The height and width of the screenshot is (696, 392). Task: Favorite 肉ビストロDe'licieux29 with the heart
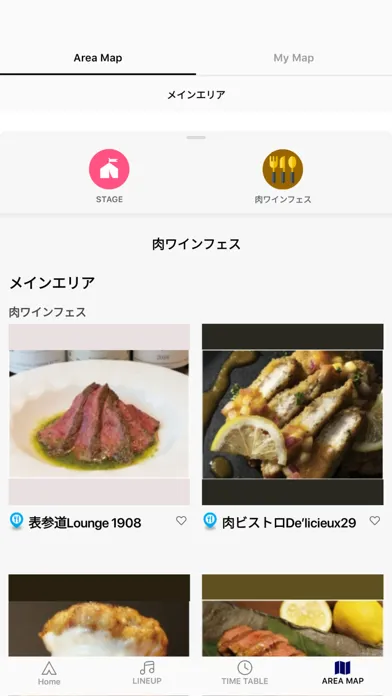[x=375, y=521]
